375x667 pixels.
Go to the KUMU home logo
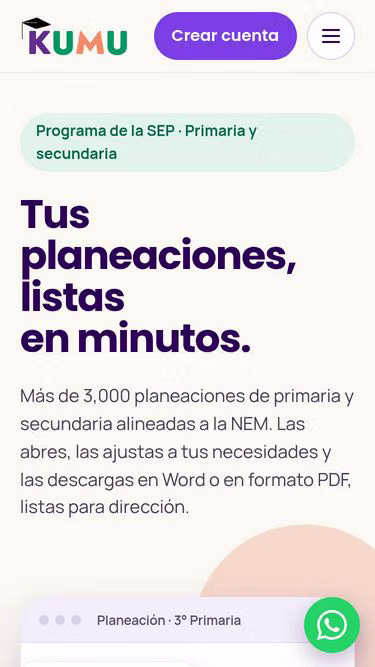click(x=74, y=37)
